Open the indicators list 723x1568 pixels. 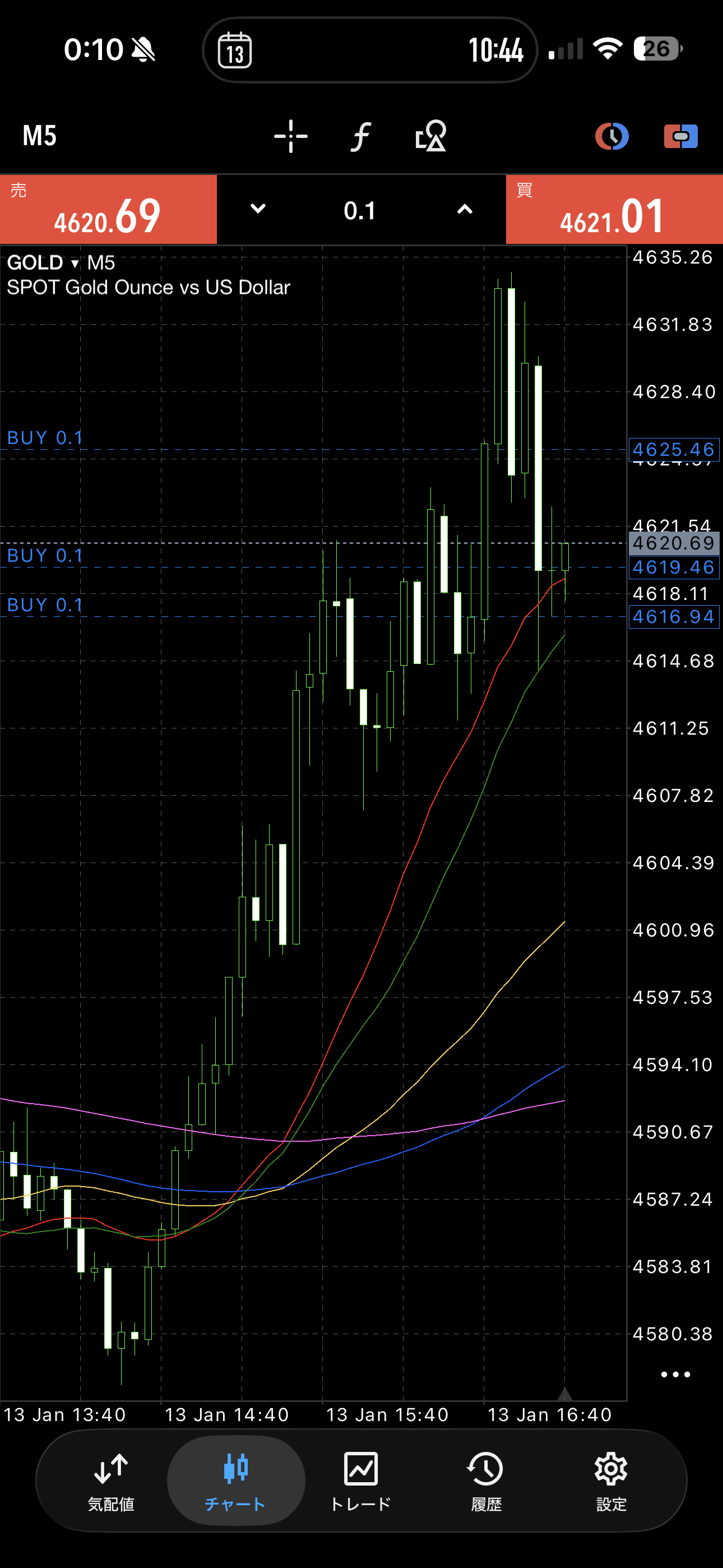[x=360, y=136]
